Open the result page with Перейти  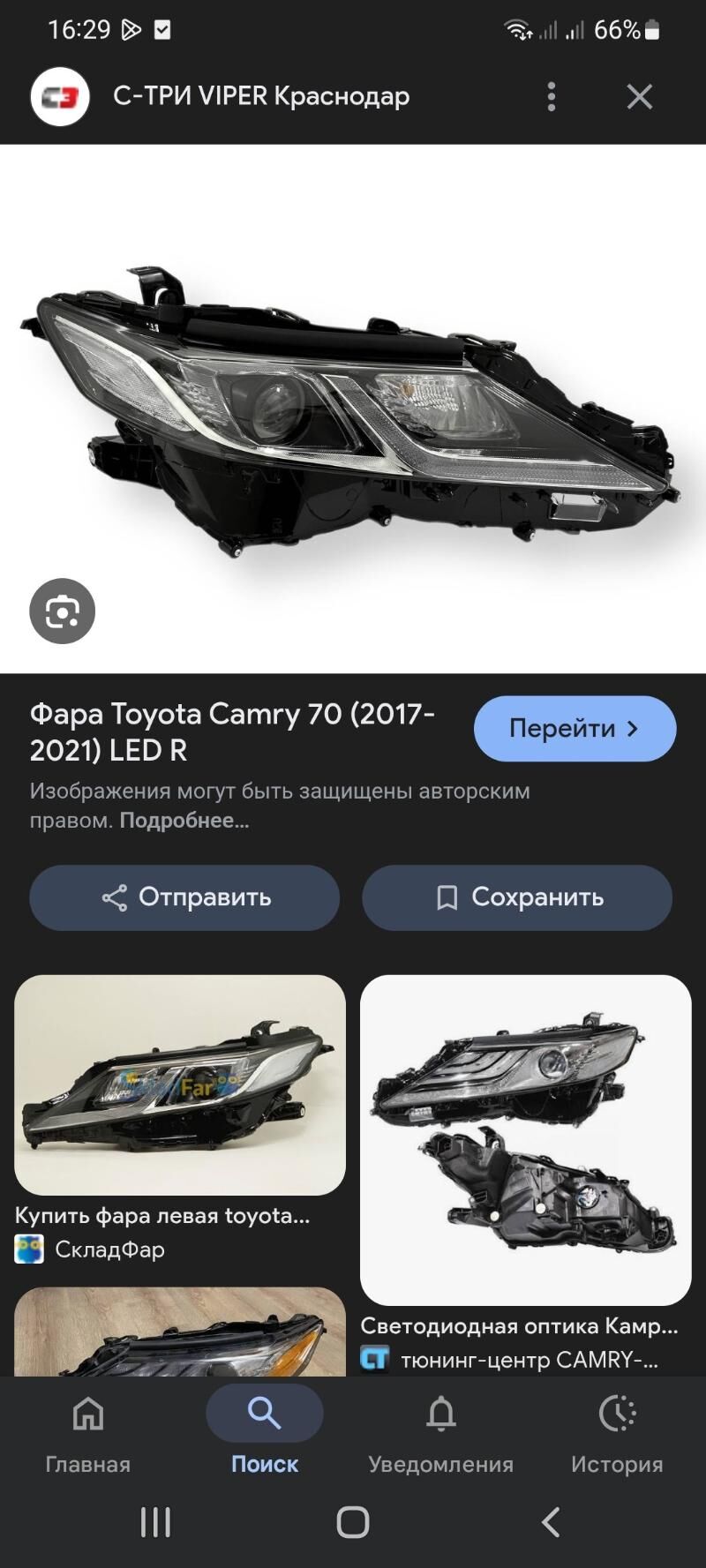point(574,728)
